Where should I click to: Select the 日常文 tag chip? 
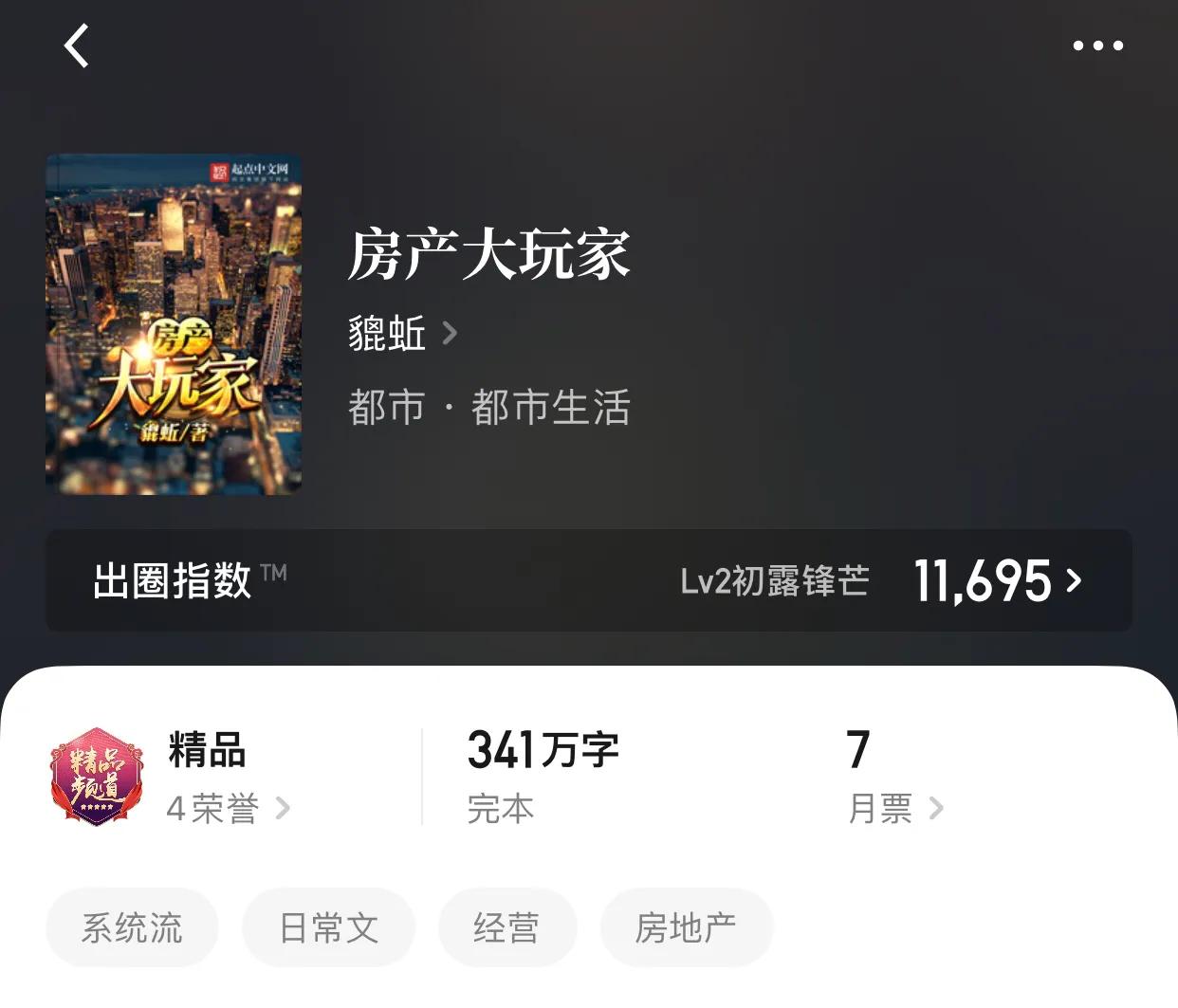(x=328, y=927)
